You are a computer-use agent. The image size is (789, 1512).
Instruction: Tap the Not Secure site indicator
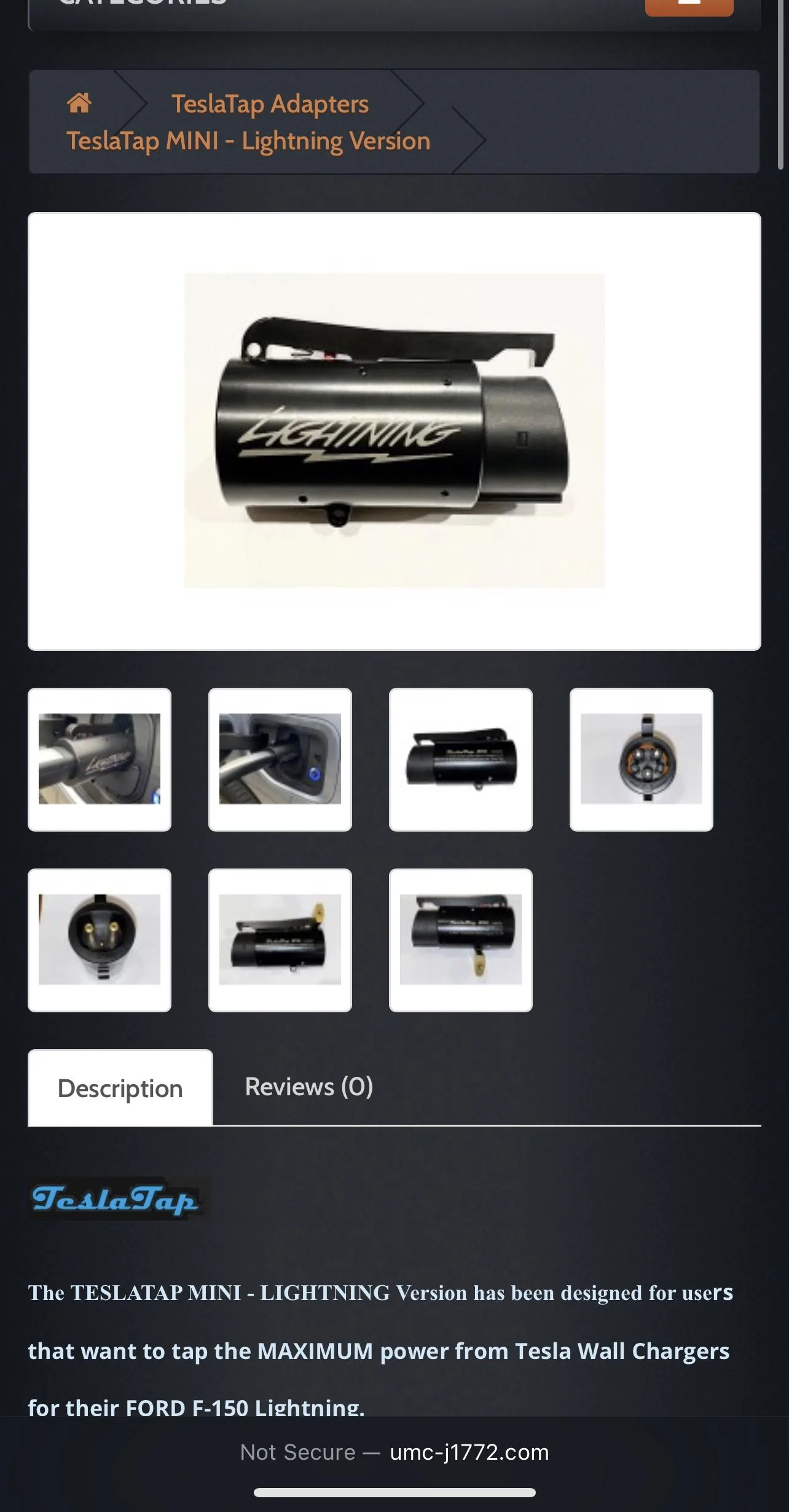pos(297,1452)
